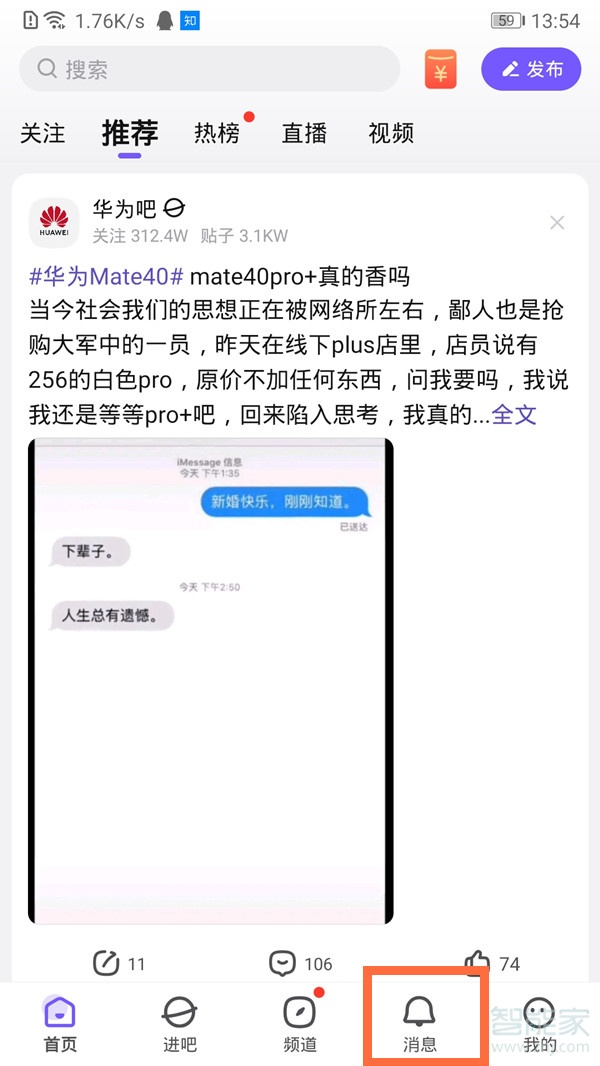The height and width of the screenshot is (1066, 600).
Task: Go to 首页 in bottom navigation
Action: [x=60, y=1022]
